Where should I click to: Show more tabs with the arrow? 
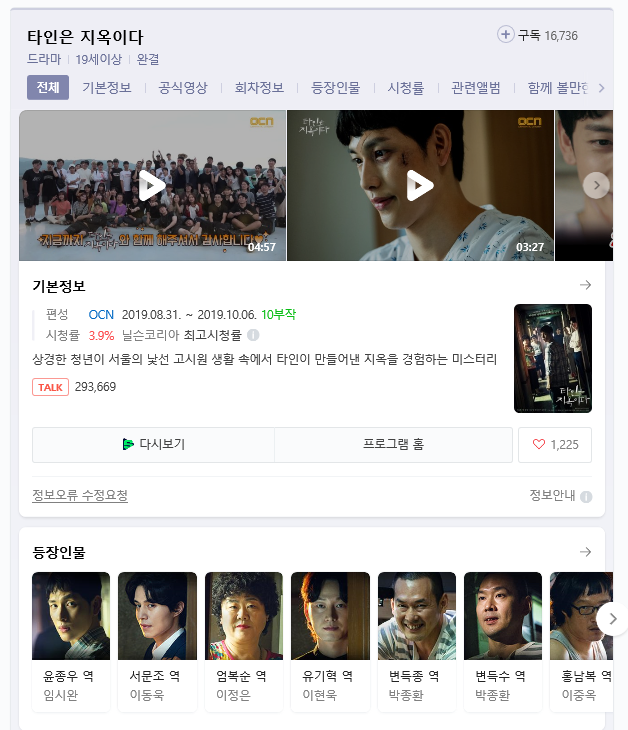click(601, 88)
